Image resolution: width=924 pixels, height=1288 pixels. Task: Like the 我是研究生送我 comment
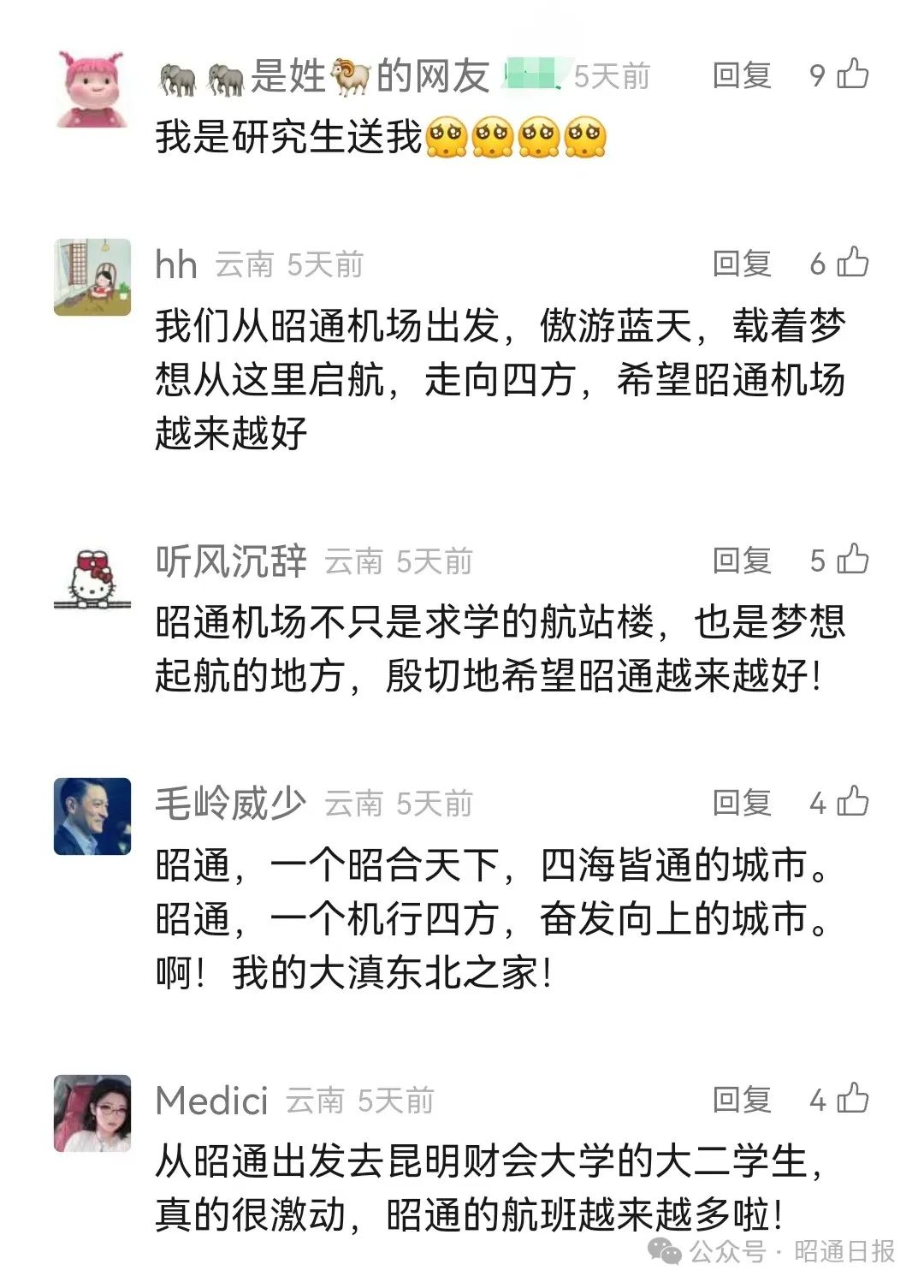[852, 74]
